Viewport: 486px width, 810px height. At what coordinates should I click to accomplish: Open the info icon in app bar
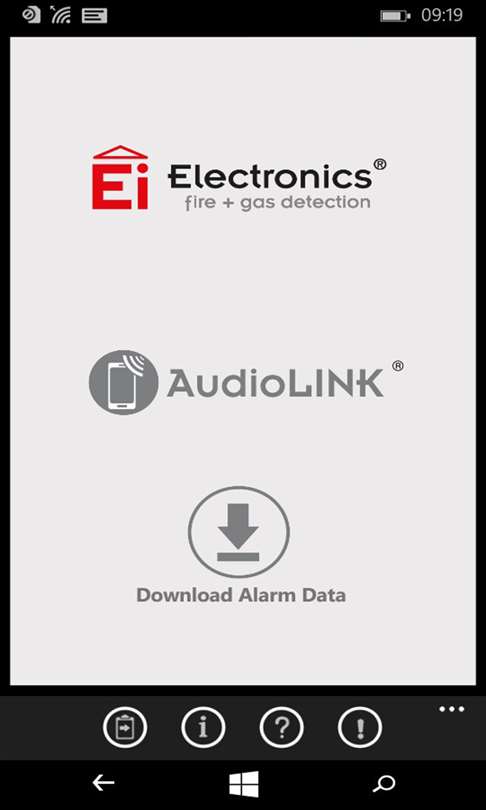(x=203, y=728)
